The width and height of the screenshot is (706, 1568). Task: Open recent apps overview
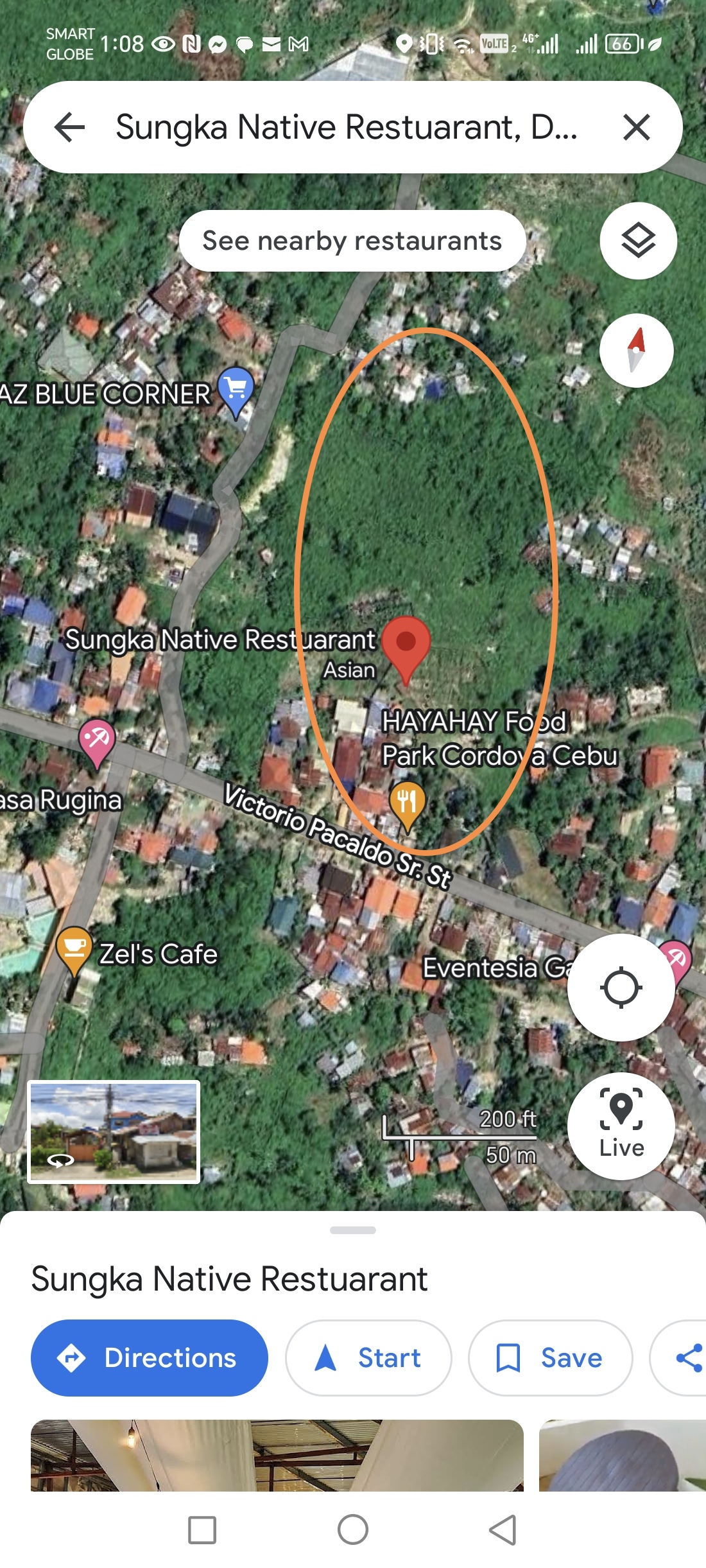202,1529
